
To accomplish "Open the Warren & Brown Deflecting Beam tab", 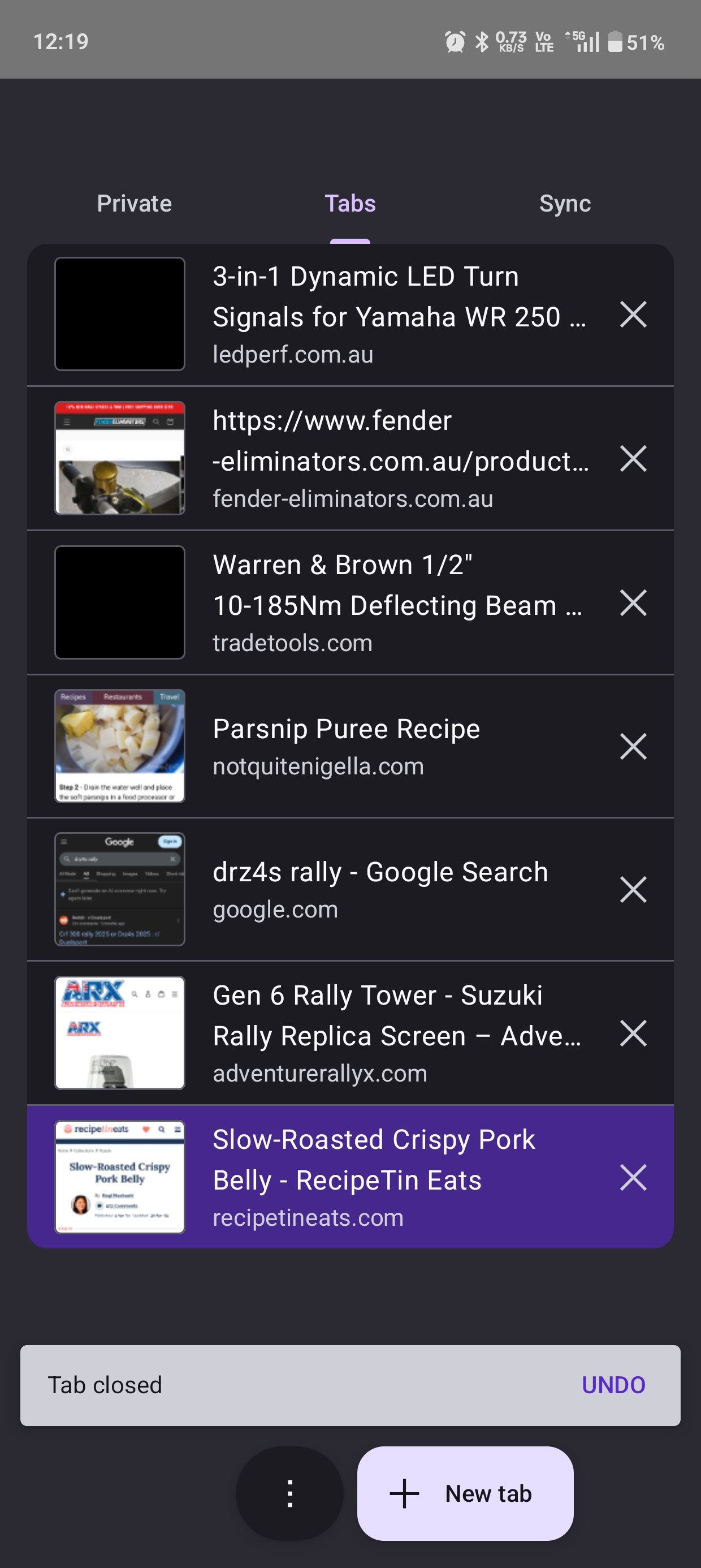I will click(x=365, y=602).
